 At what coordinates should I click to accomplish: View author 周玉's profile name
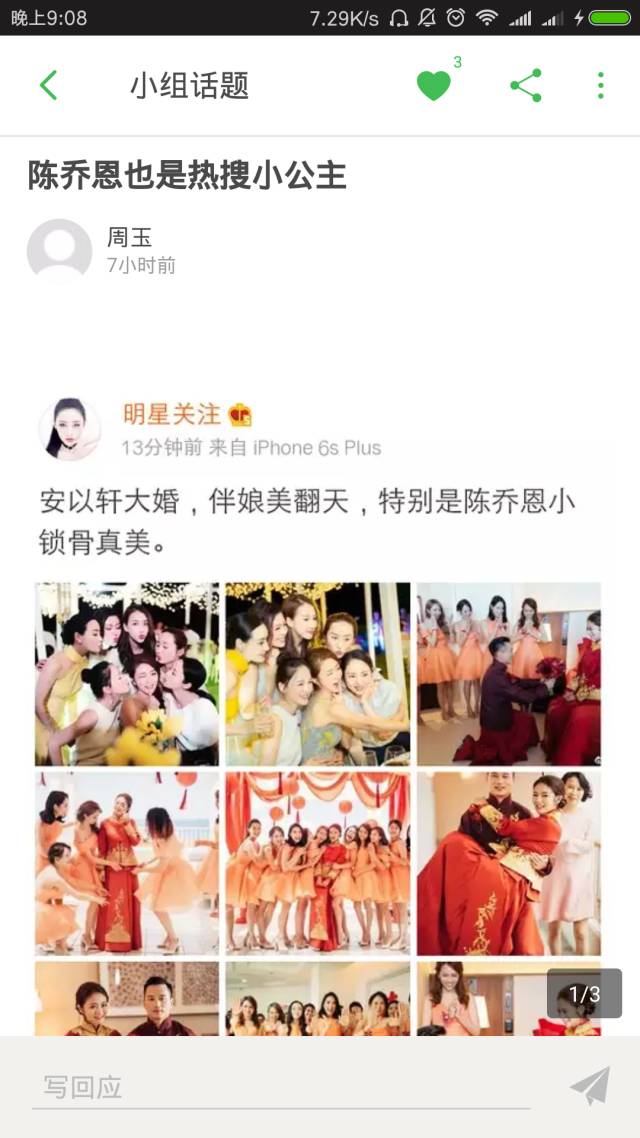(129, 238)
